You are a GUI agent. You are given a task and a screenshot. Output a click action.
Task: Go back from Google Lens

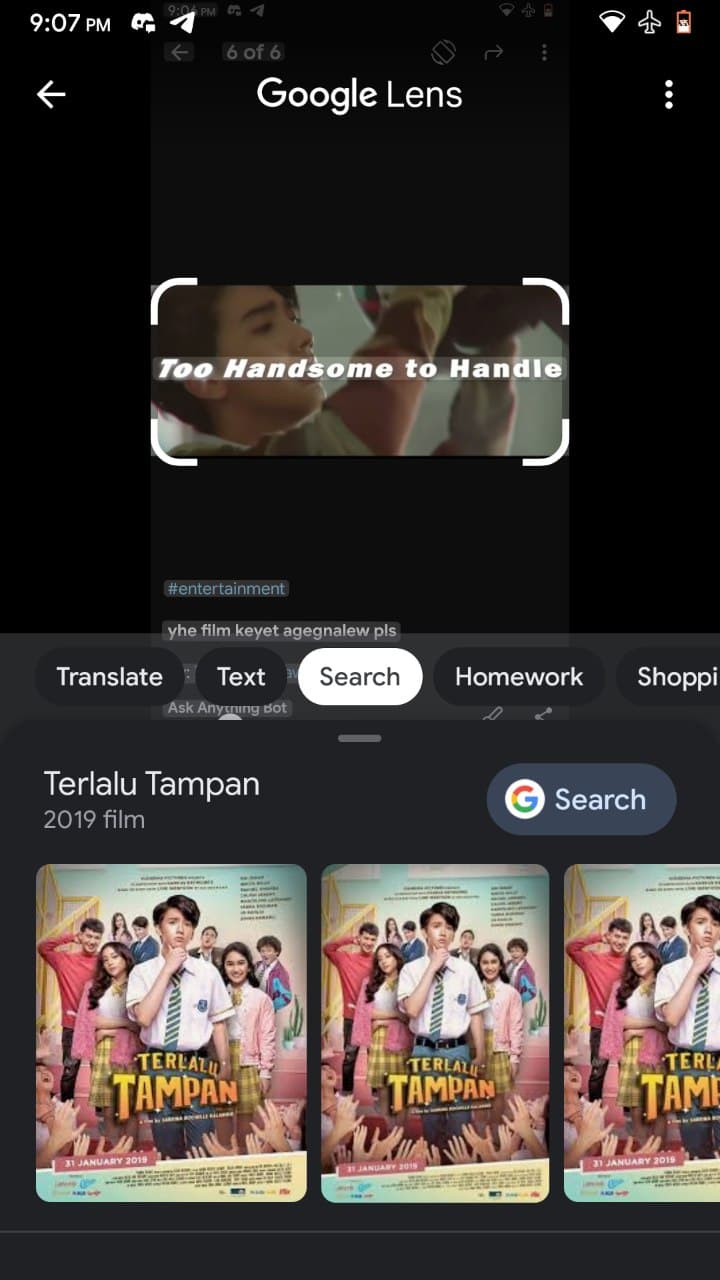pos(51,95)
